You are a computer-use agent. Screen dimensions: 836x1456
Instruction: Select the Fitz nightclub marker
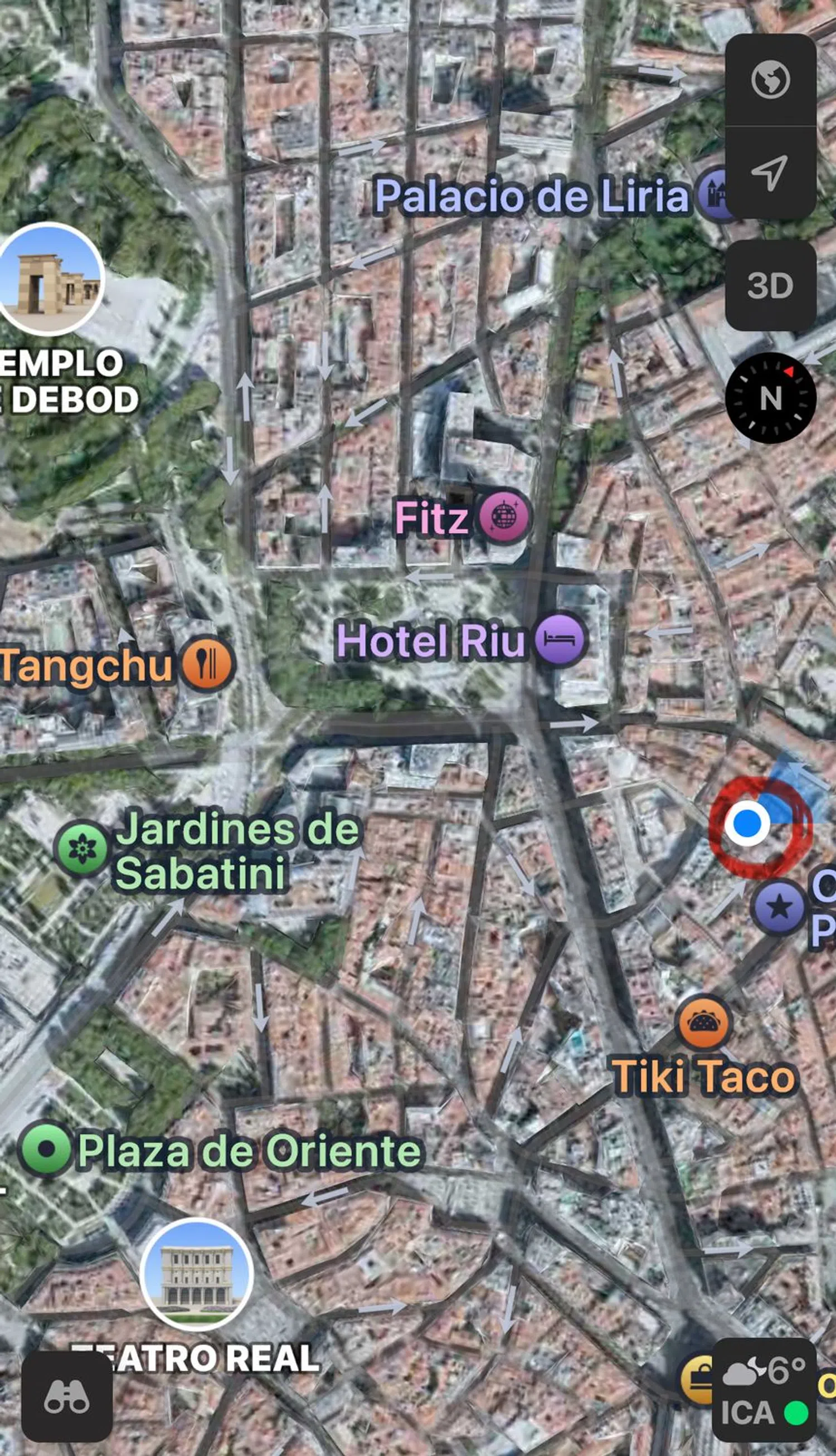504,517
